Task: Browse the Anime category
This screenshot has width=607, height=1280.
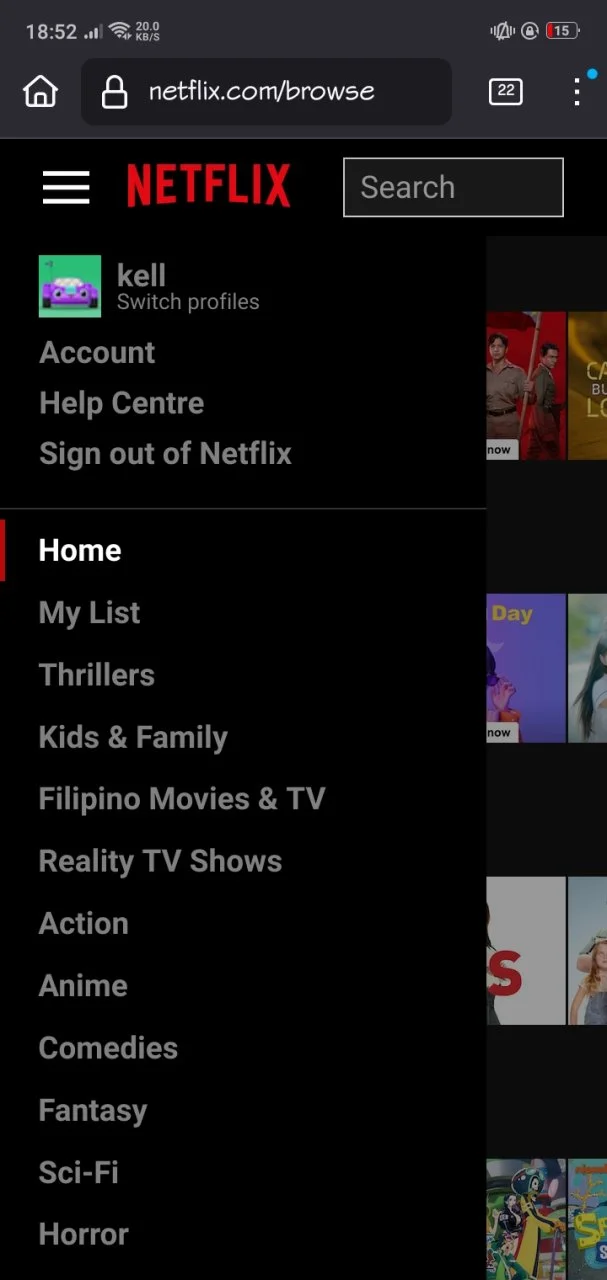Action: pyautogui.click(x=83, y=986)
